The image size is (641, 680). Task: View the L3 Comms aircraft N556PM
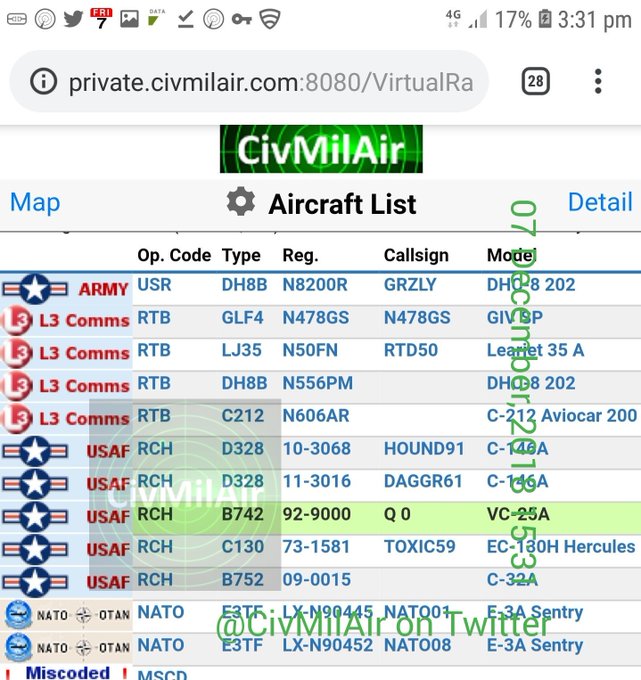[314, 384]
